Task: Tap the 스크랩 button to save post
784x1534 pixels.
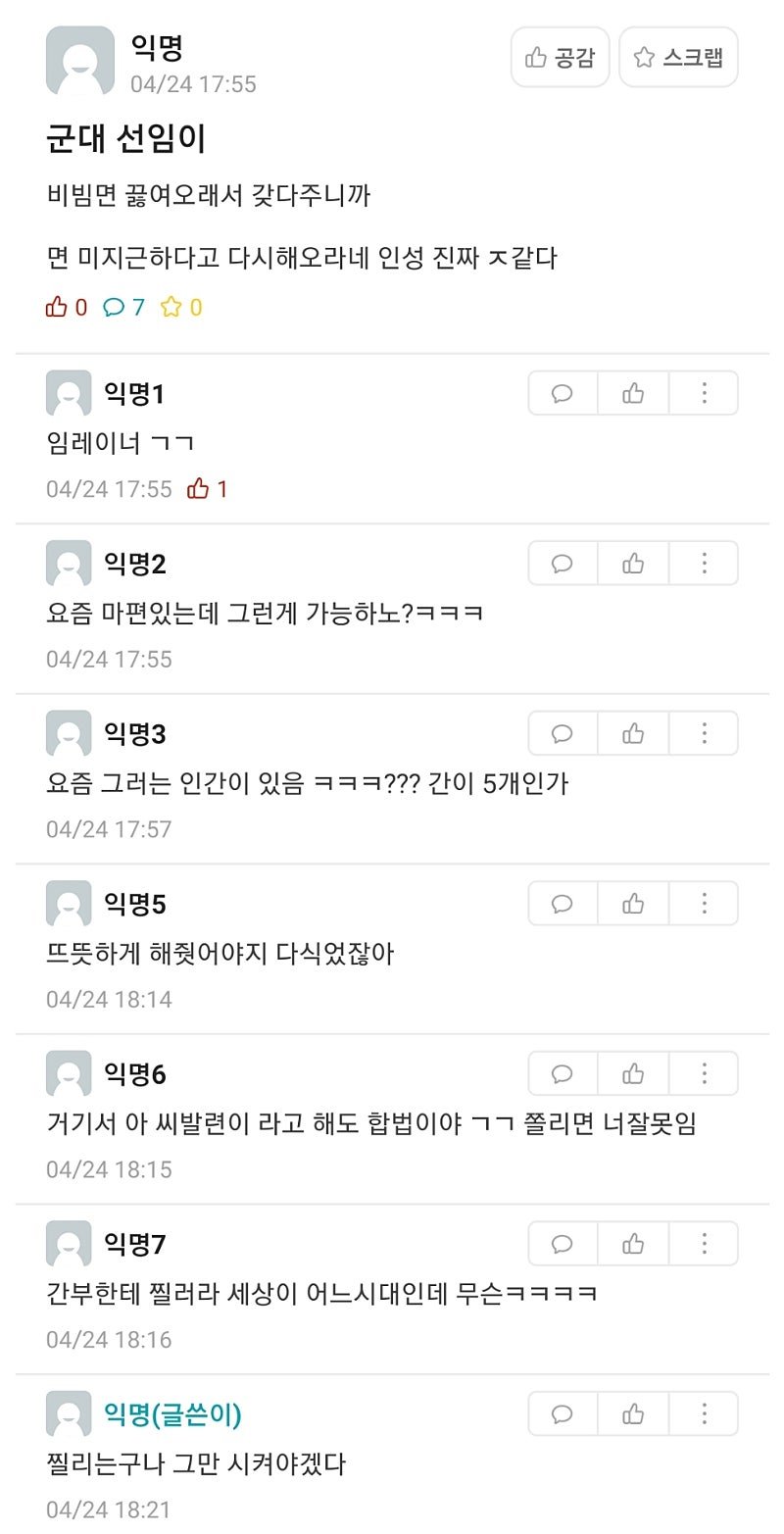Action: point(678,58)
